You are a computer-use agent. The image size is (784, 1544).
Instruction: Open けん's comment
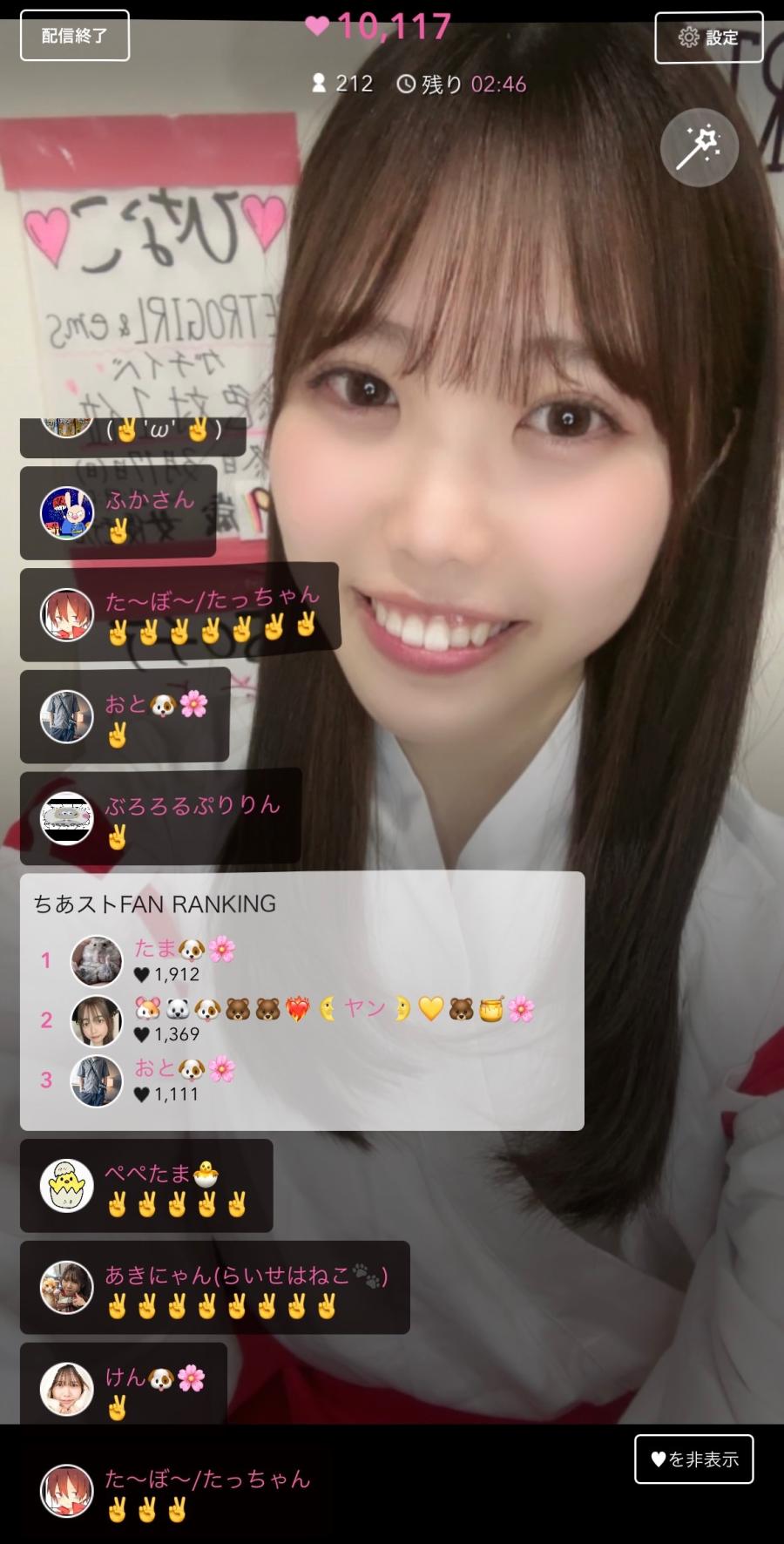tap(124, 1388)
